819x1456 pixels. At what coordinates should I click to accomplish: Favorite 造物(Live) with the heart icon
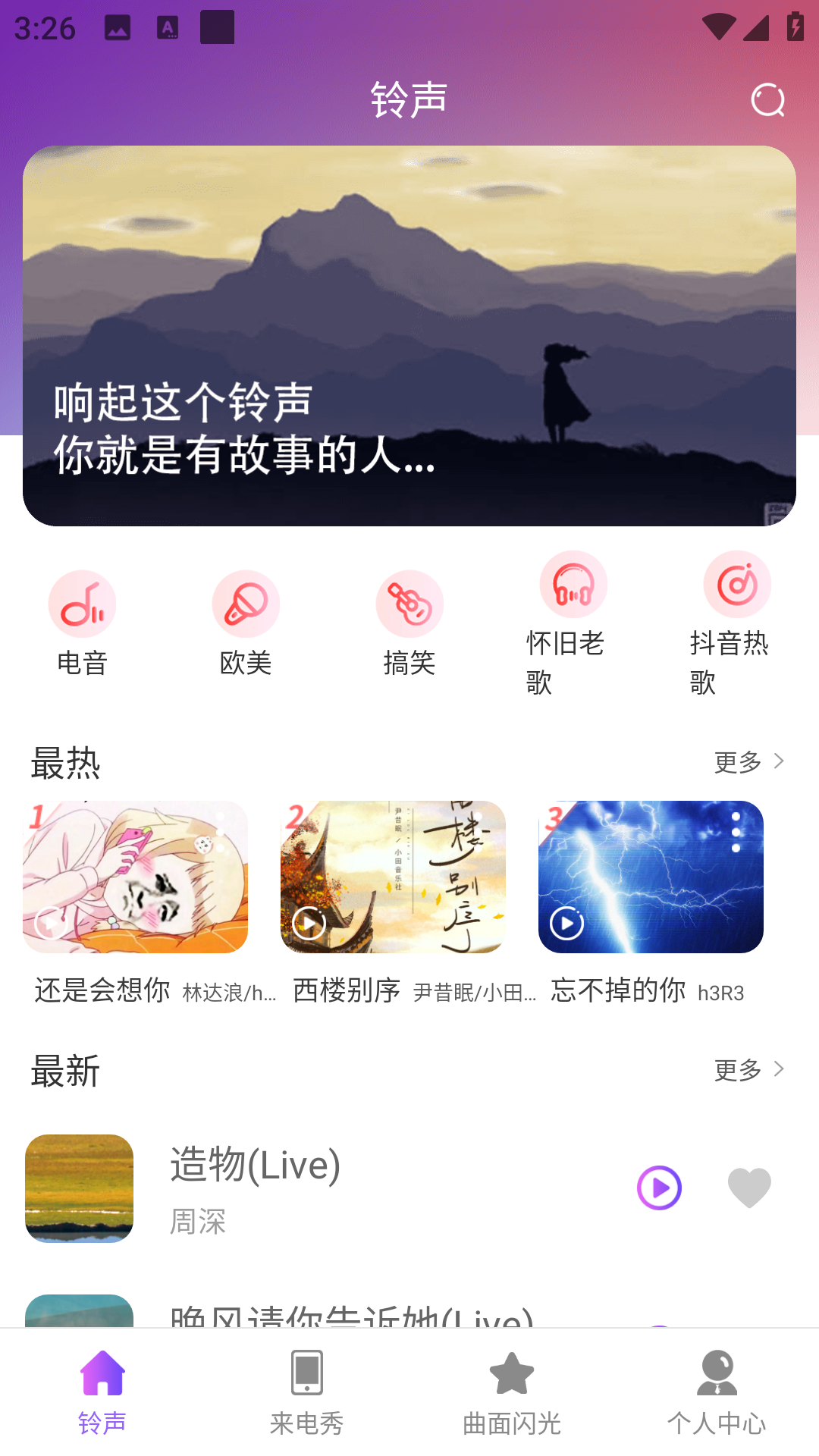point(749,1188)
